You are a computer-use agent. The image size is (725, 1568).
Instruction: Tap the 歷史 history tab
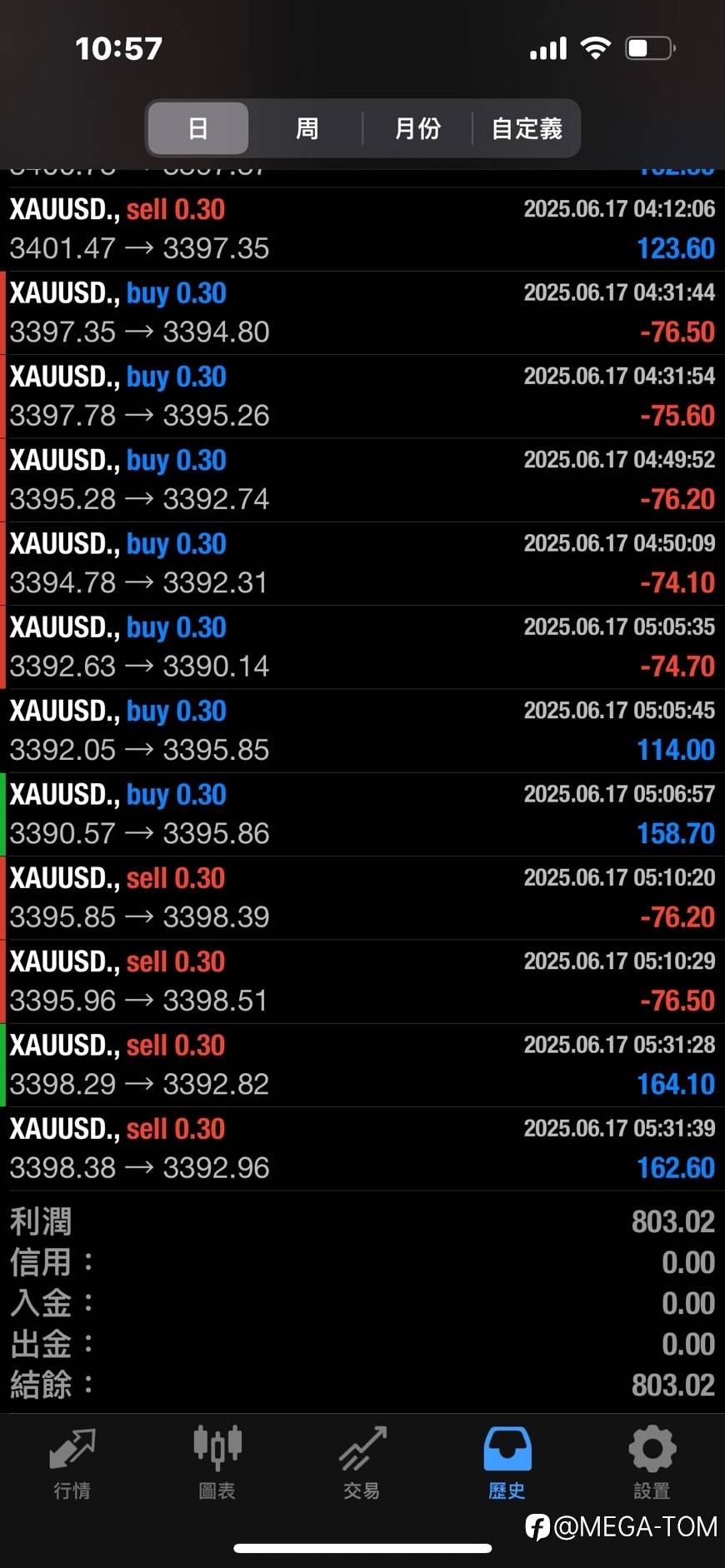click(x=507, y=1464)
